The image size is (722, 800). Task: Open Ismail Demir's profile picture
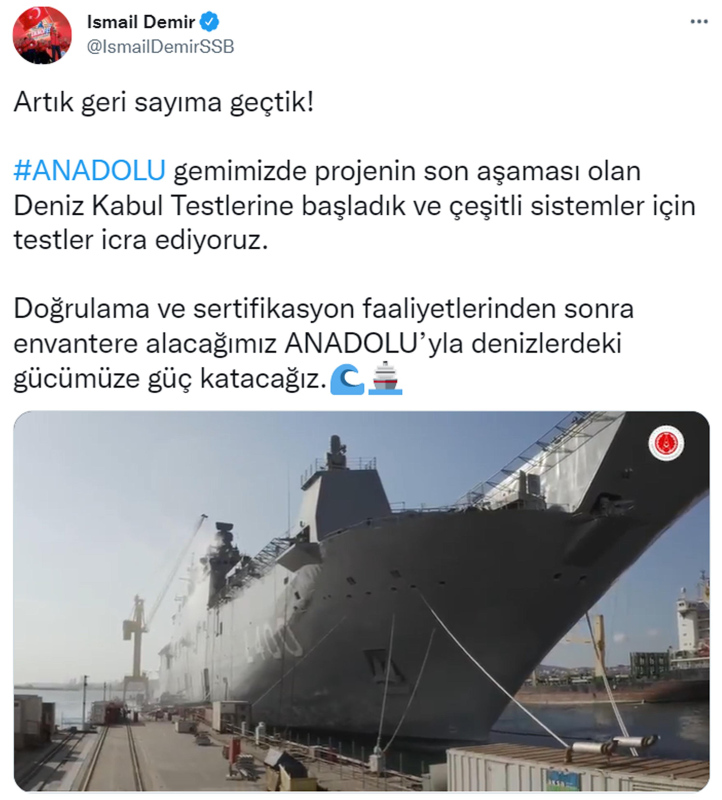[x=42, y=35]
